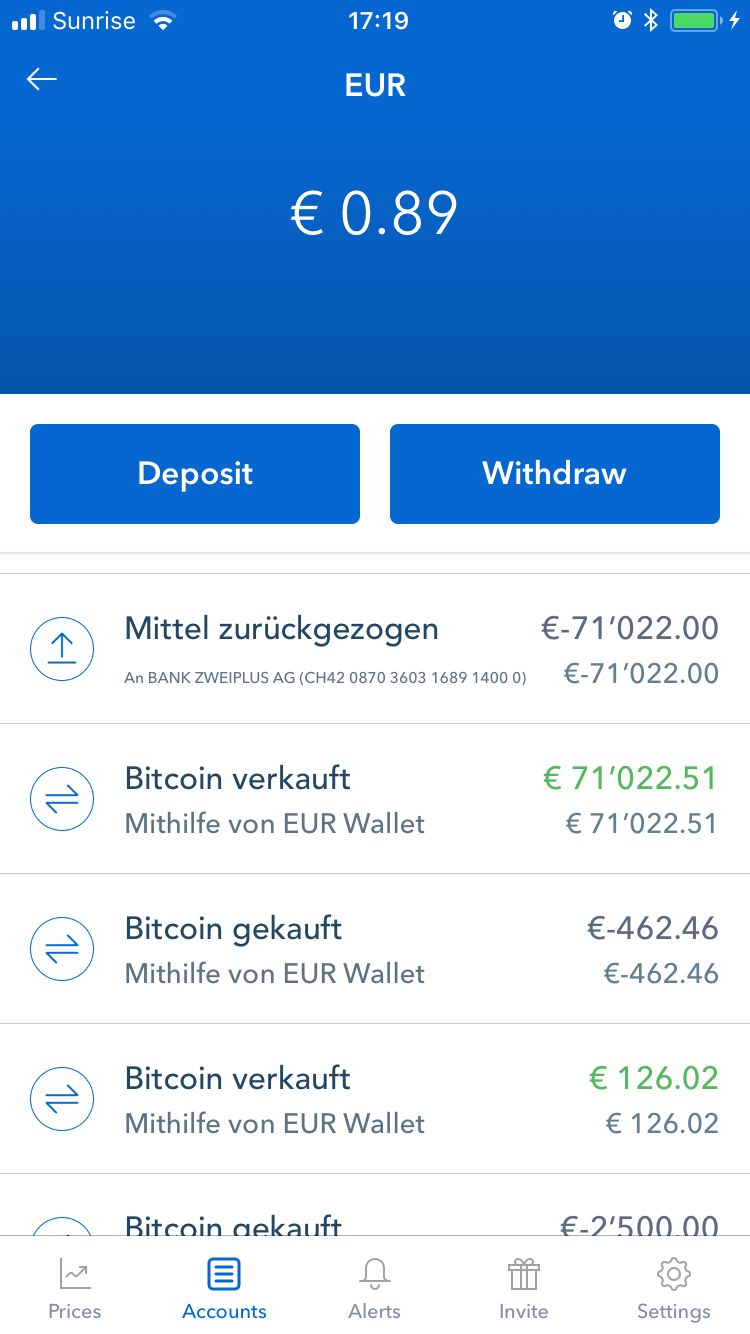The height and width of the screenshot is (1334, 750).
Task: Select the Accounts tab
Action: pyautogui.click(x=224, y=1288)
